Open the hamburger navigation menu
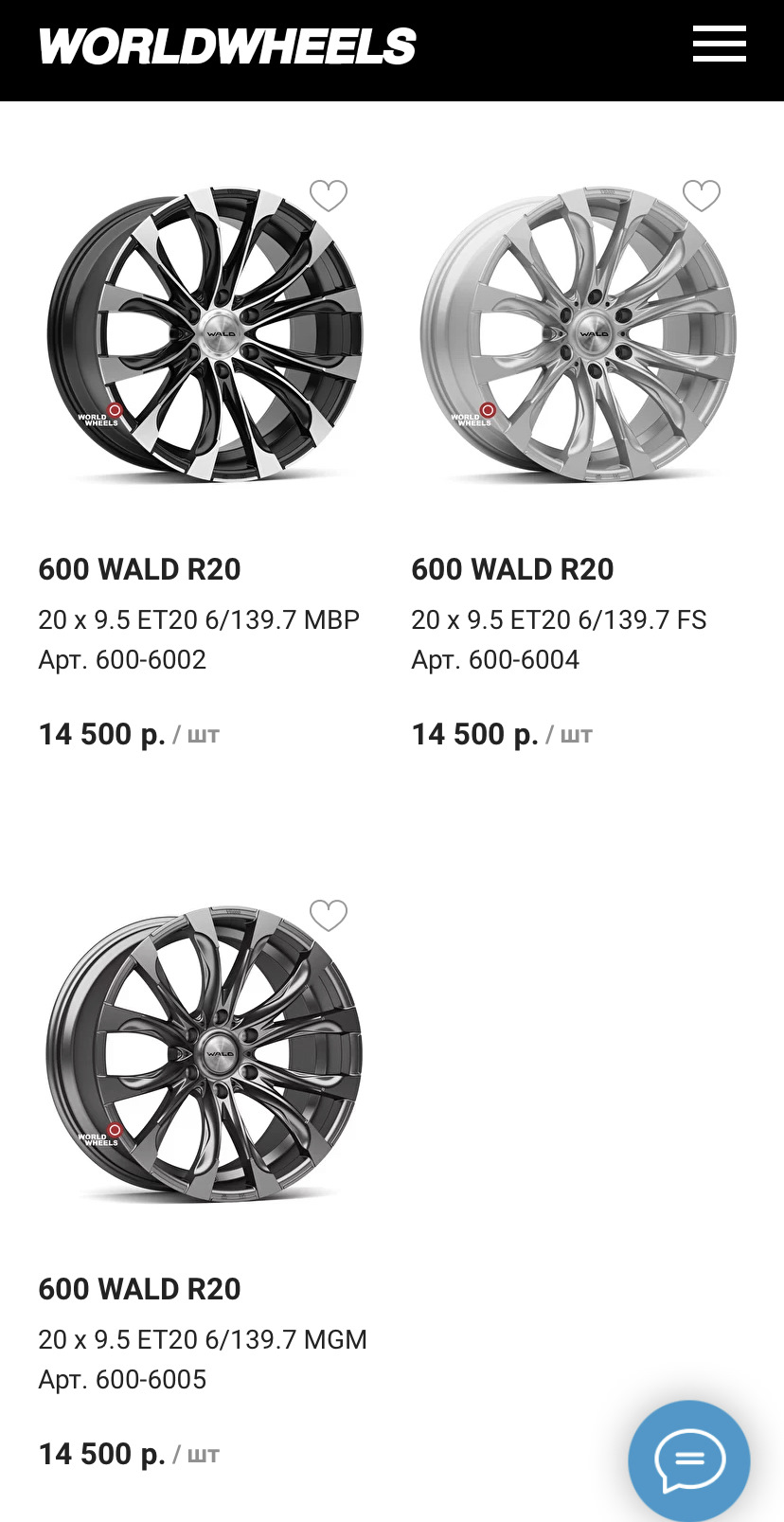 point(719,45)
